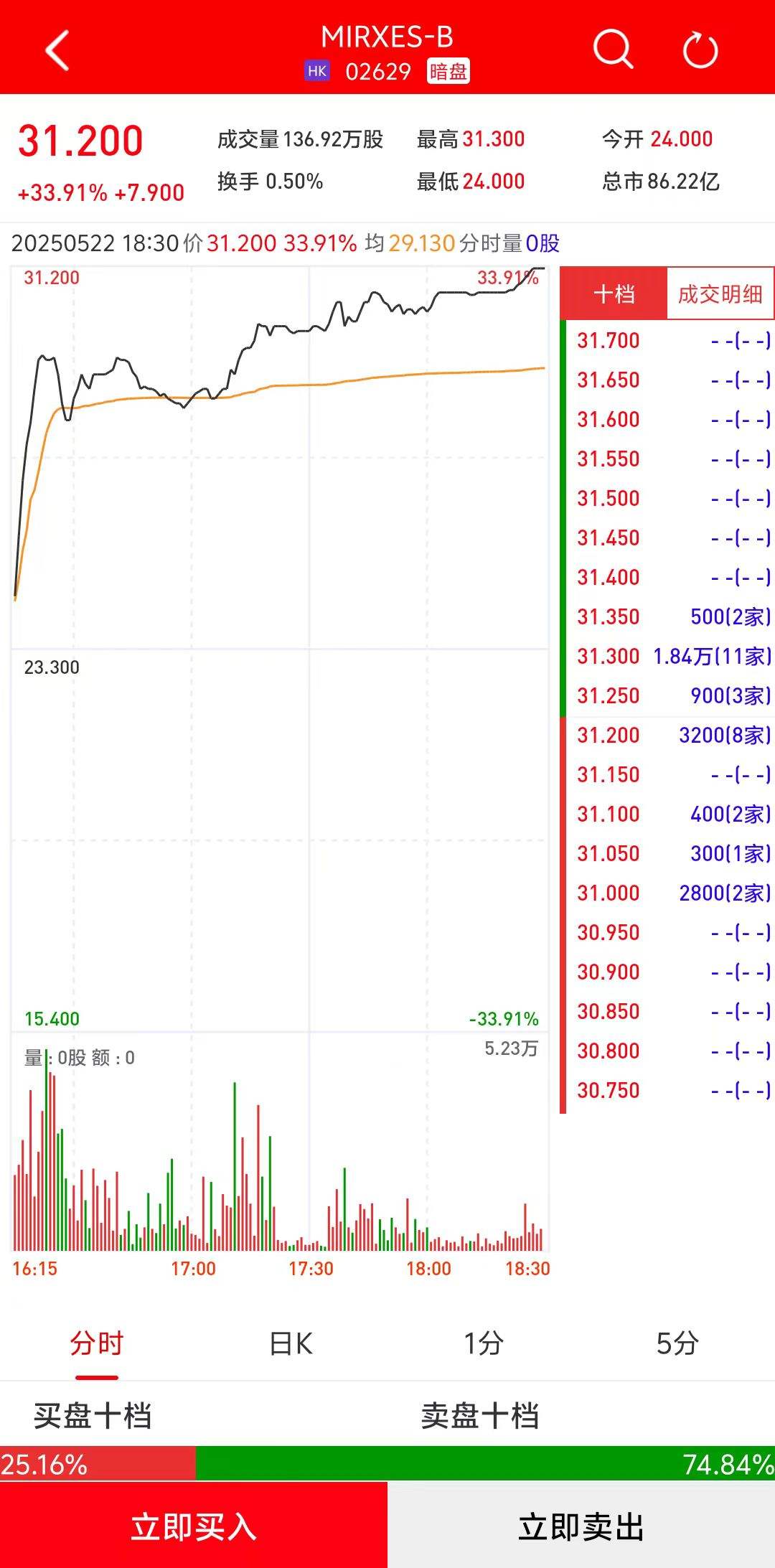Tap 立即卖出 to sell now

tap(581, 1526)
